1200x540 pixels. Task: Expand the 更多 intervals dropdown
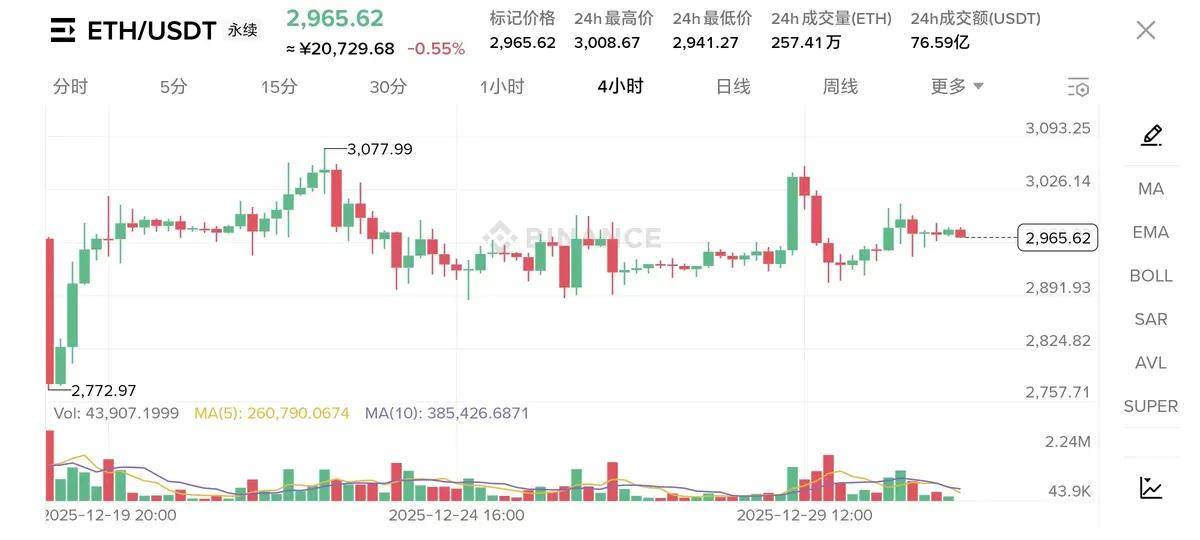(x=957, y=87)
